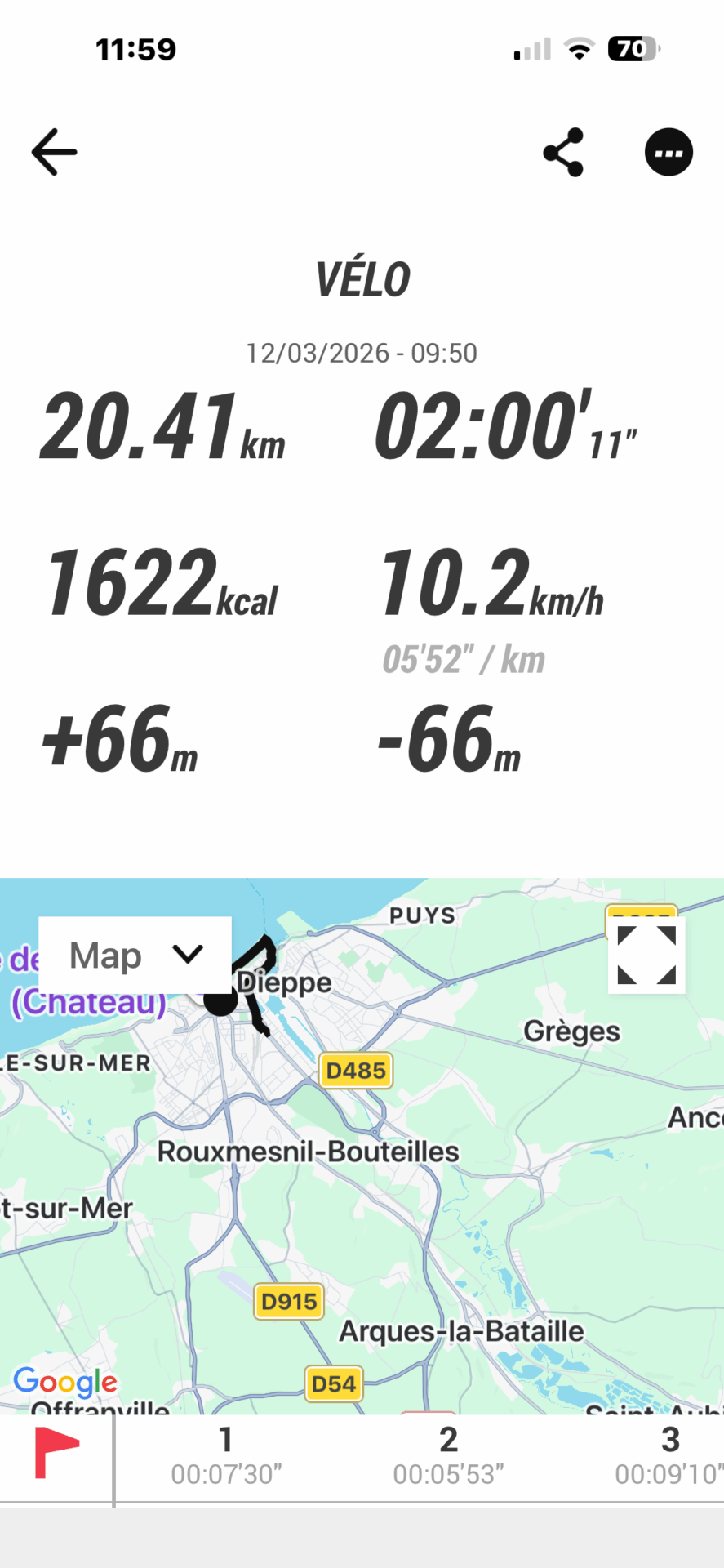Open the three-dot options menu

pyautogui.click(x=668, y=153)
